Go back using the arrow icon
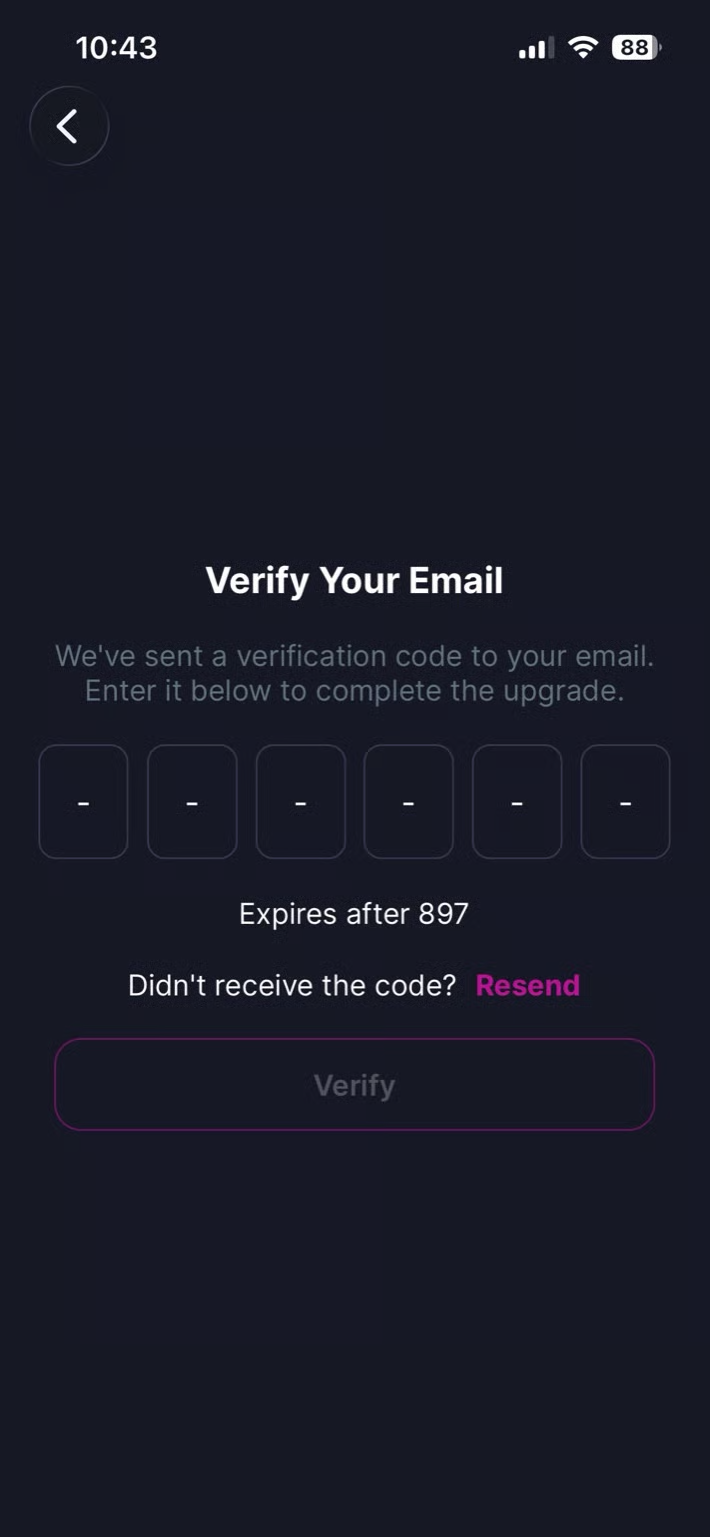Image resolution: width=710 pixels, height=1537 pixels. coord(68,126)
